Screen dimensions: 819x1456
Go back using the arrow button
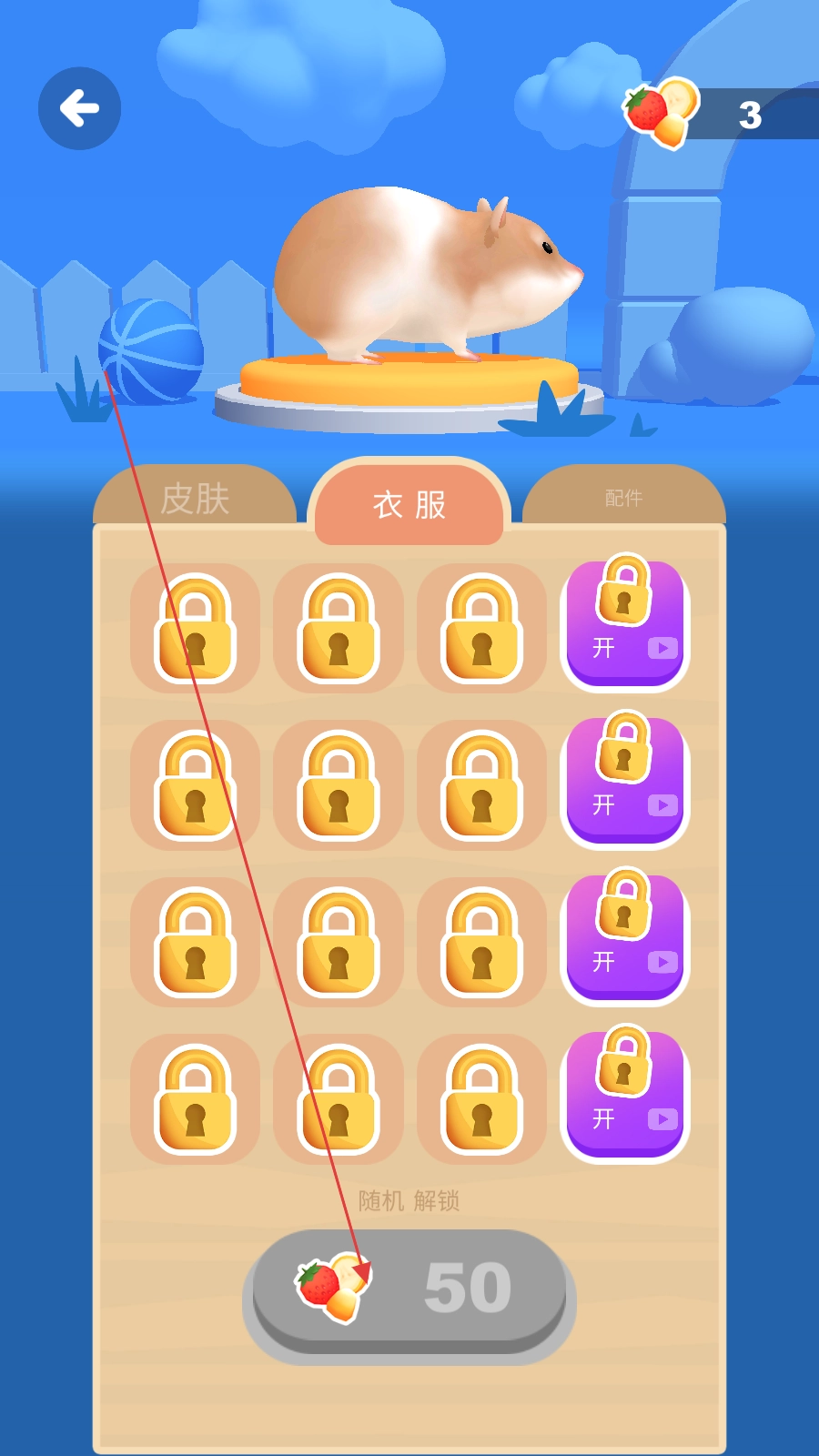(x=79, y=108)
